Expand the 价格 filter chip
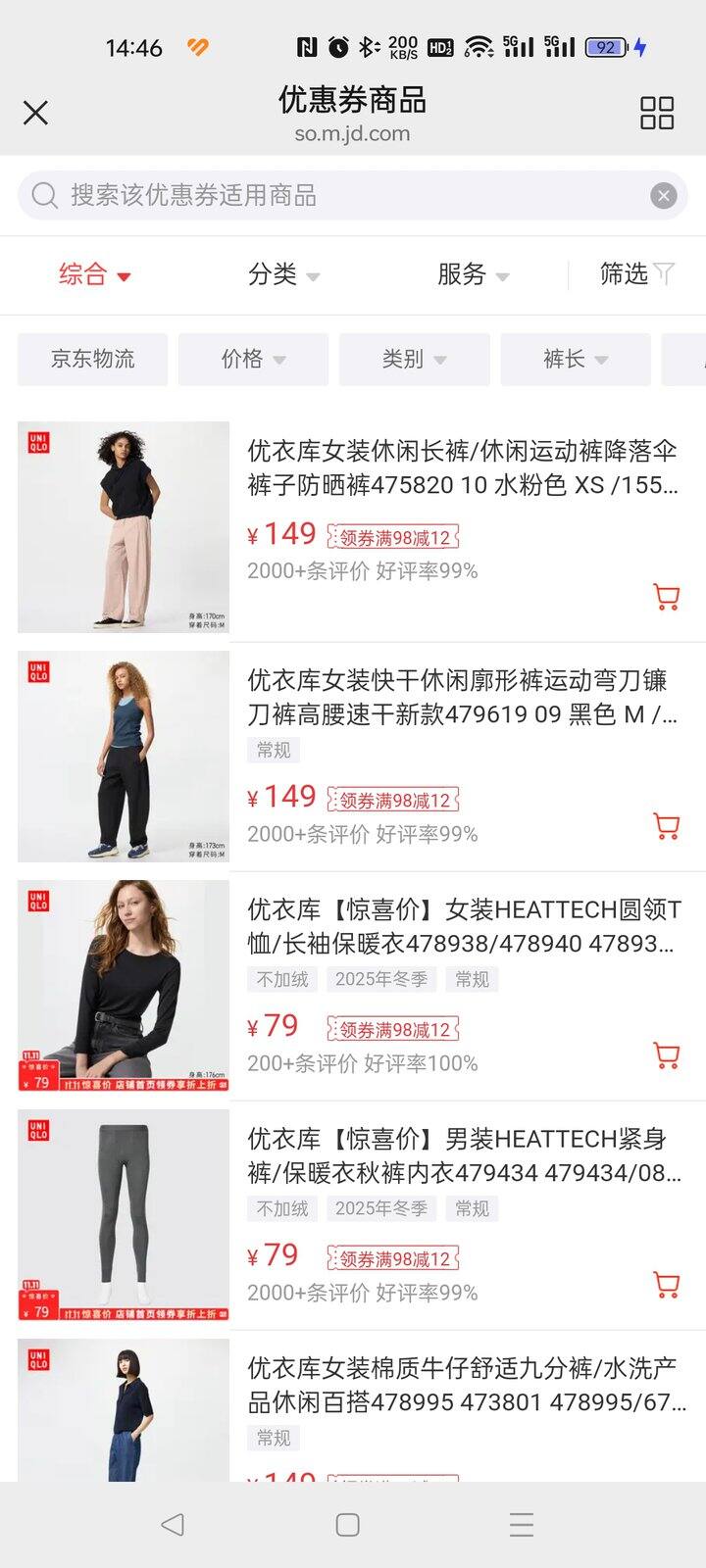 (x=253, y=359)
